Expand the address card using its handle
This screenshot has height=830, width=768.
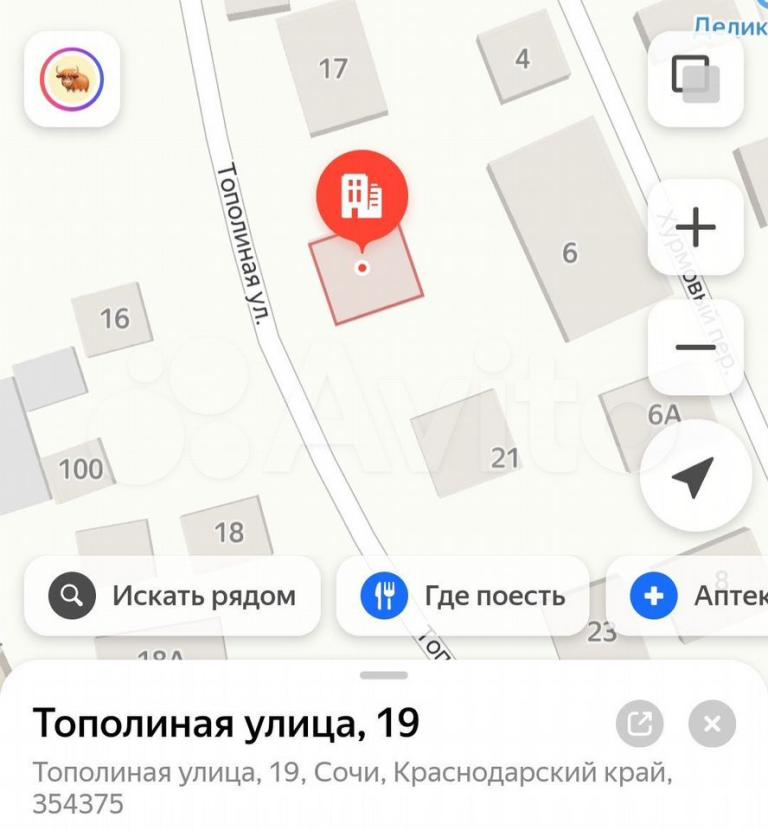click(384, 675)
